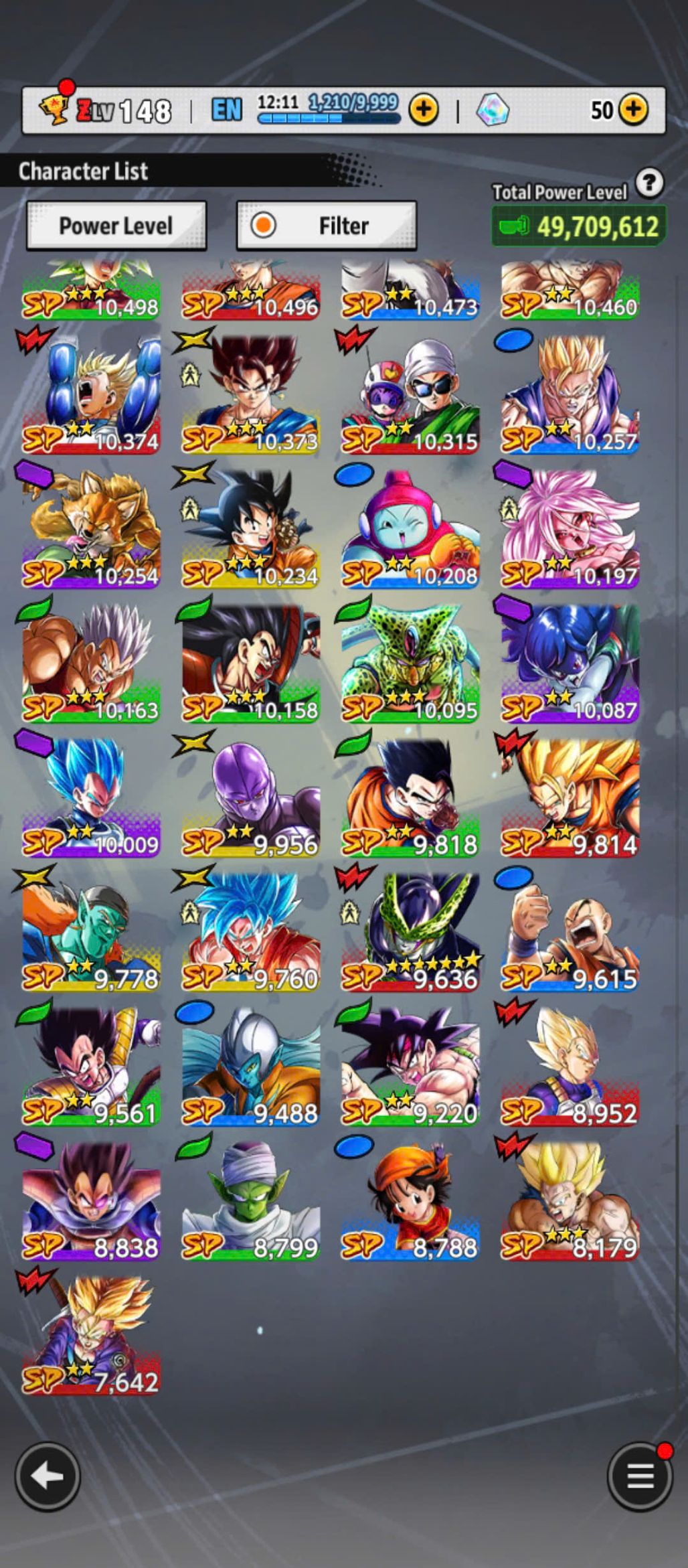The height and width of the screenshot is (1568, 688).
Task: Tap the seven-star character with power 9,636
Action: 410,932
